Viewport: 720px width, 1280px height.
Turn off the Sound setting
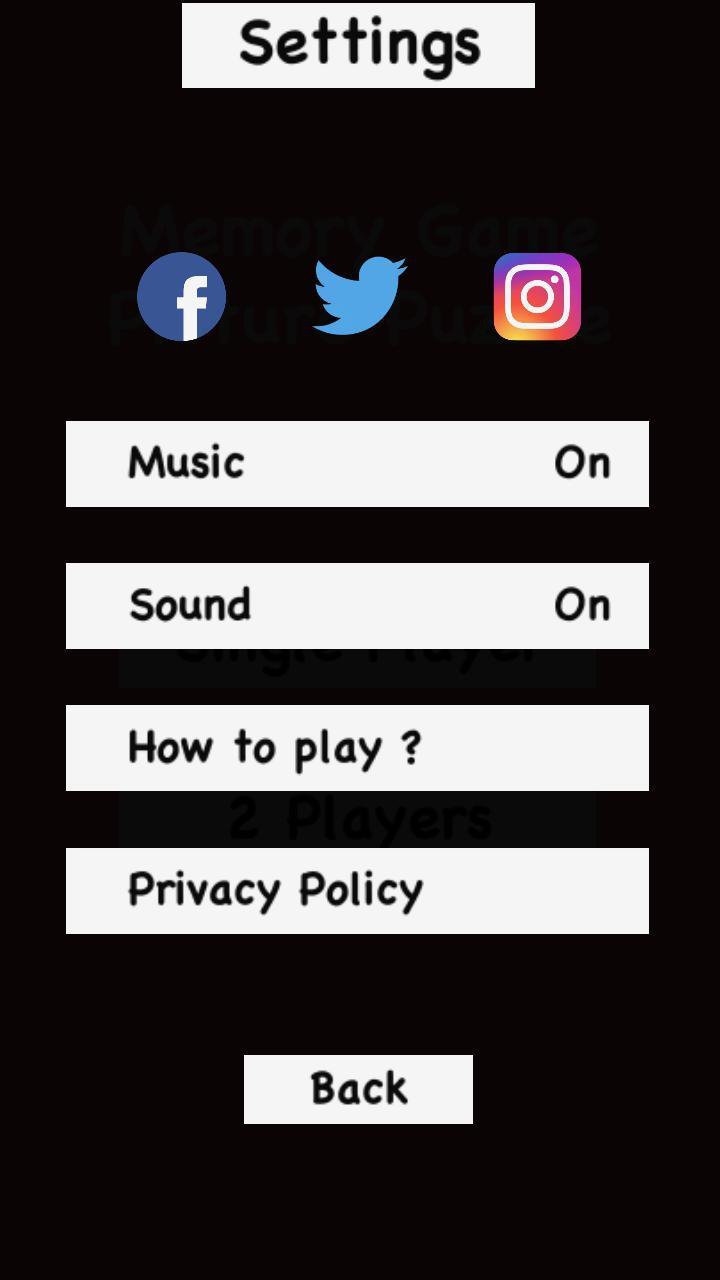357,606
